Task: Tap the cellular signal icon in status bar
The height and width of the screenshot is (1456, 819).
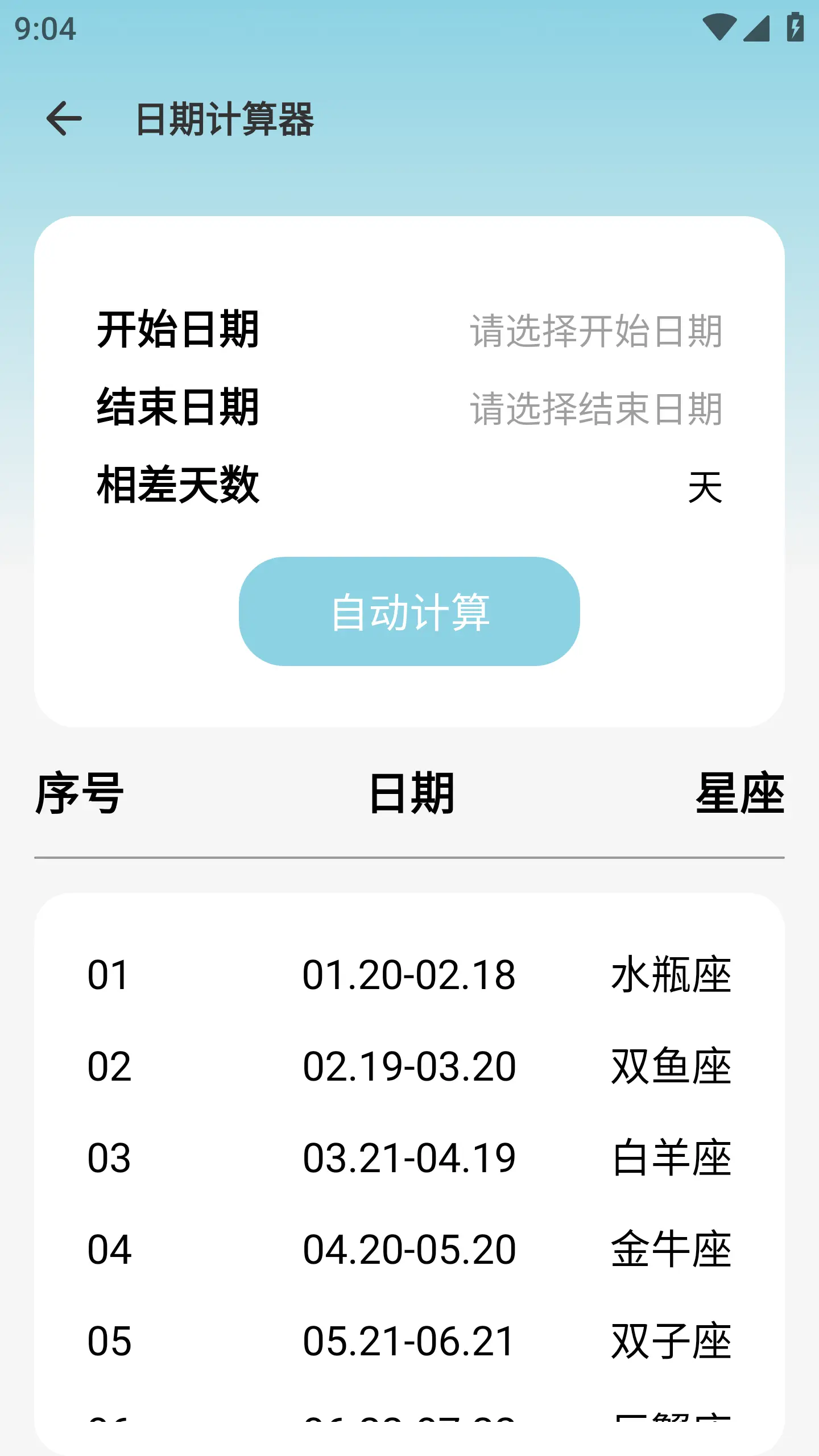Action: pos(758,28)
